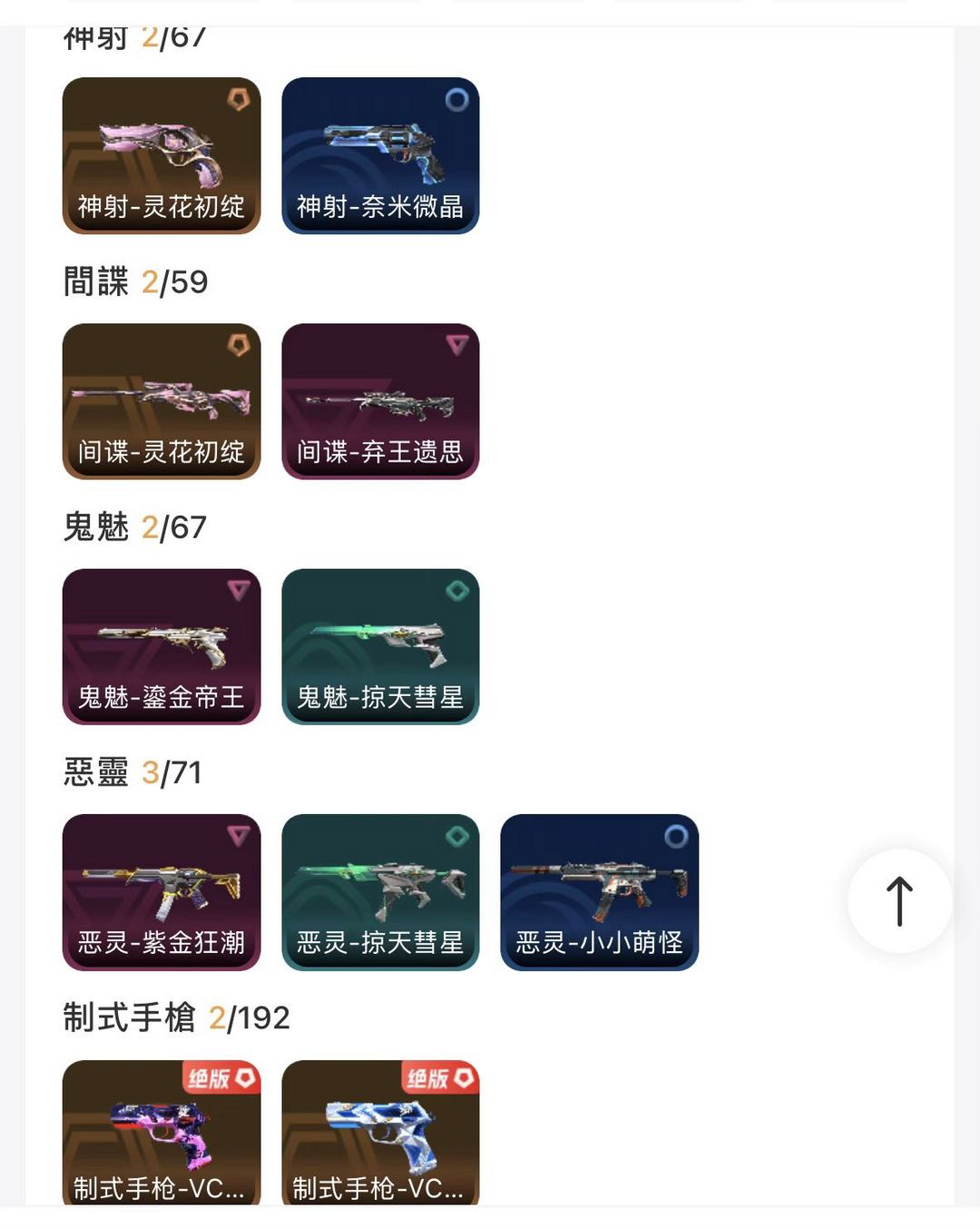
Task: Select the 恶灵-掠天彗星 skin tile
Action: [380, 892]
